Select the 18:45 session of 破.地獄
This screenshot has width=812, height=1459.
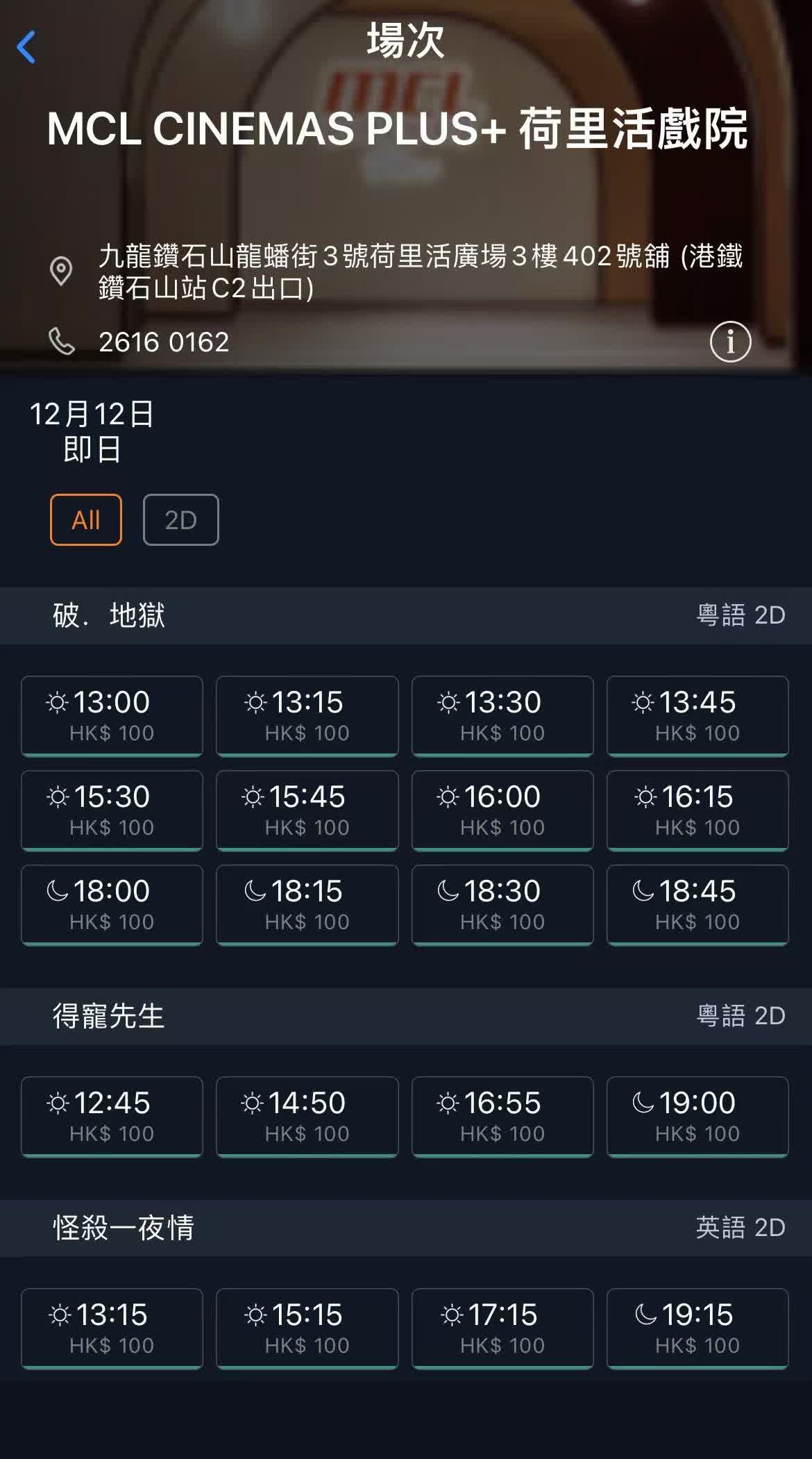pos(697,905)
